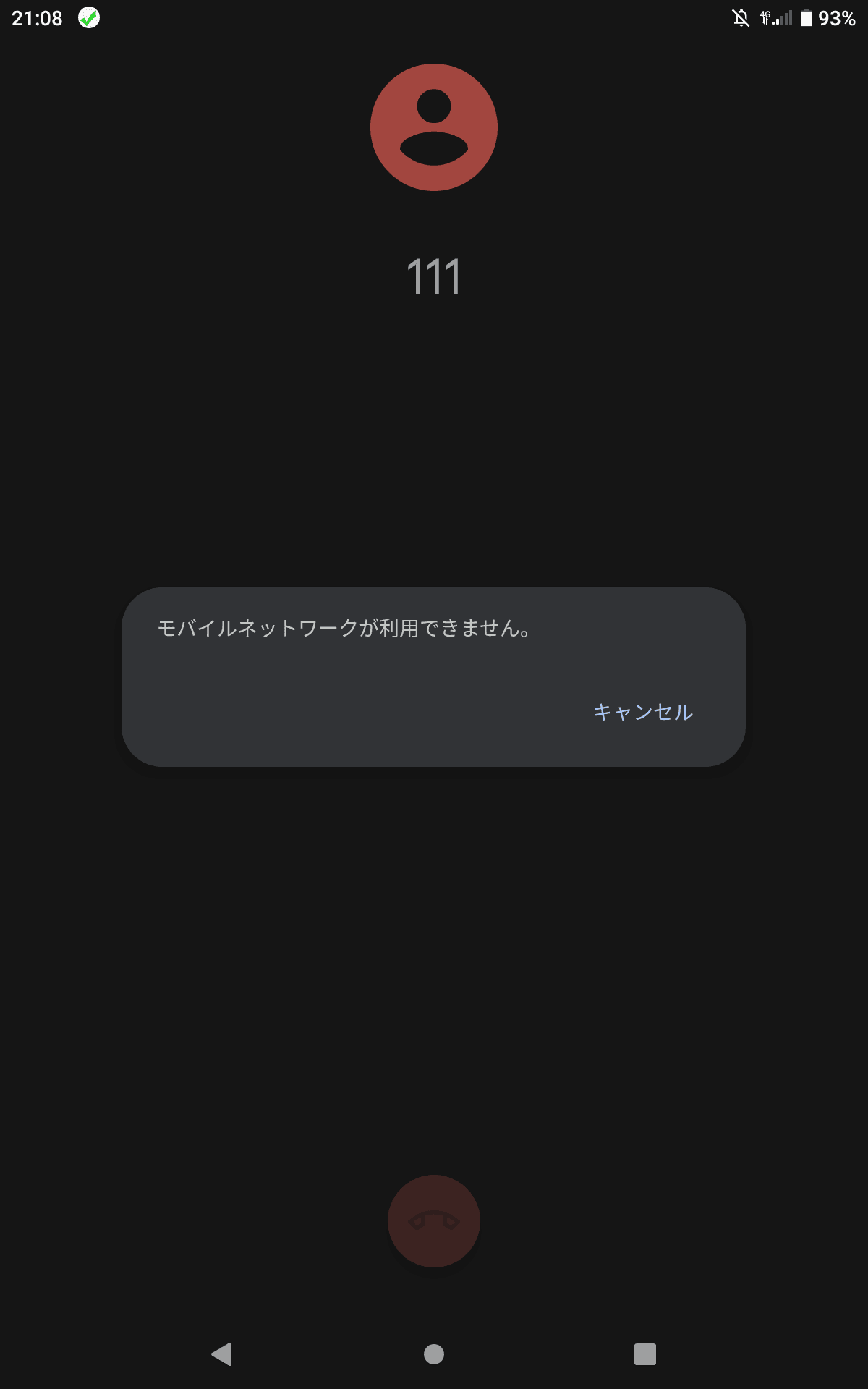Screen dimensions: 868x1389
Task: Return to the home screen
Action: click(x=434, y=1354)
